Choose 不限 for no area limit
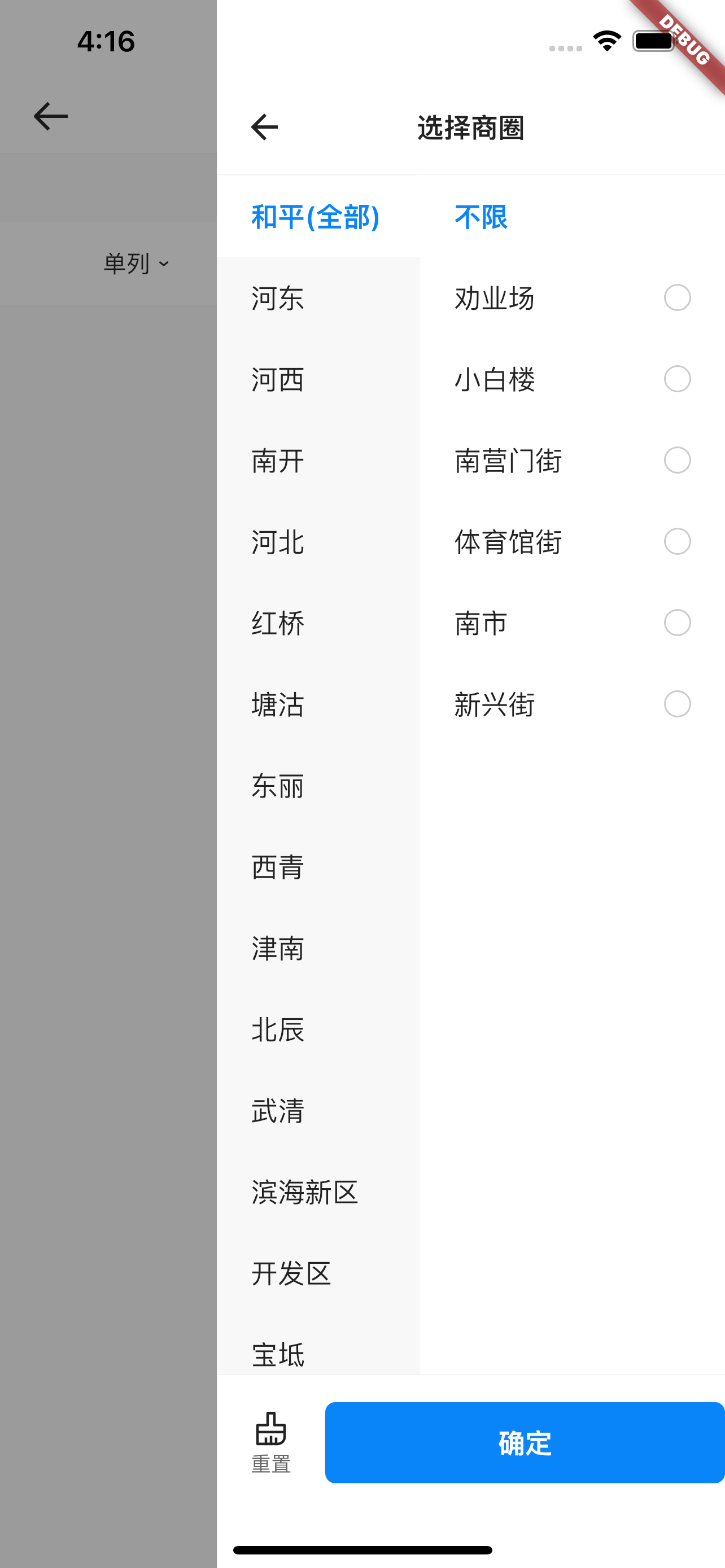The height and width of the screenshot is (1568, 725). 481,217
